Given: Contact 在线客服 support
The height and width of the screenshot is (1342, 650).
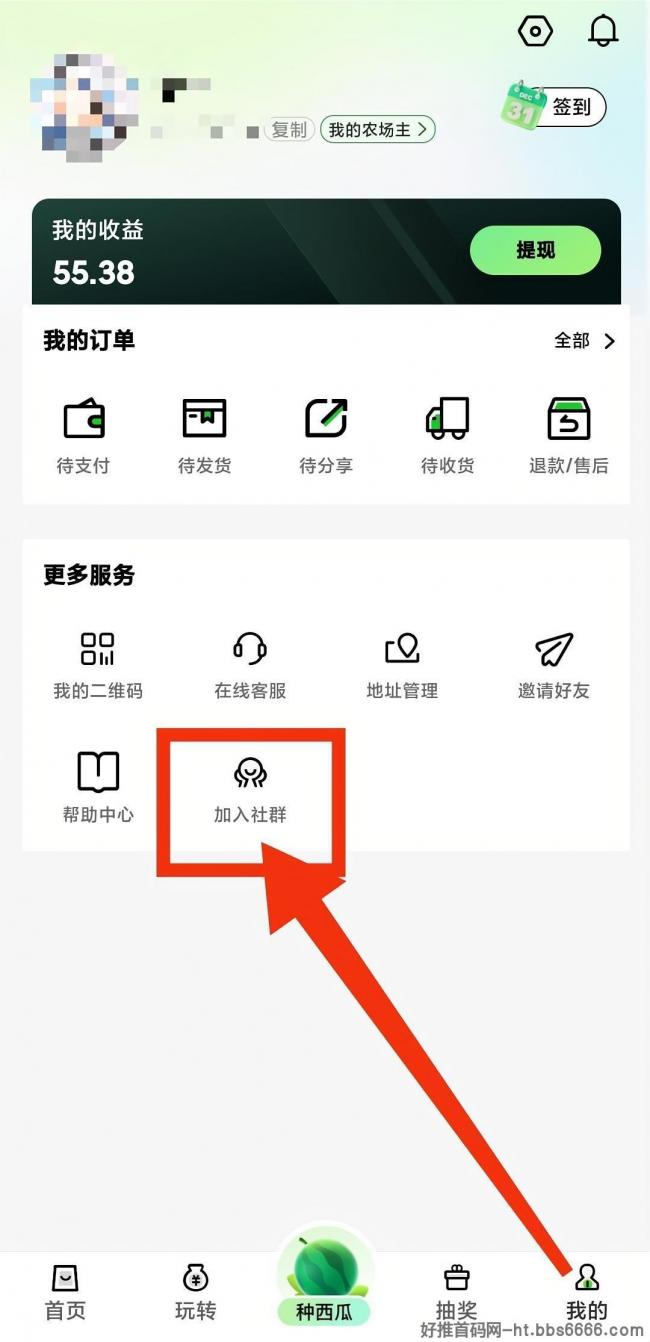Looking at the screenshot, I should (250, 665).
